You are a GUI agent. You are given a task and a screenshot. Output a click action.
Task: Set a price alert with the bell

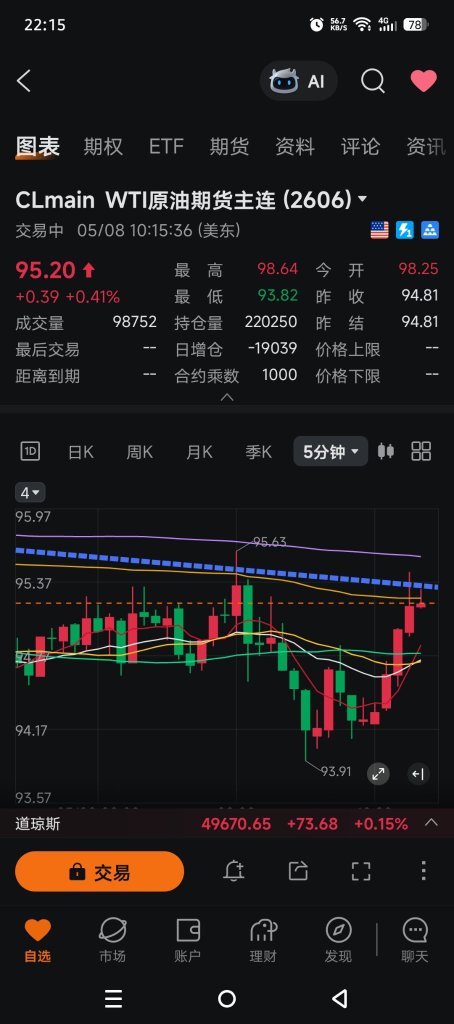click(234, 871)
